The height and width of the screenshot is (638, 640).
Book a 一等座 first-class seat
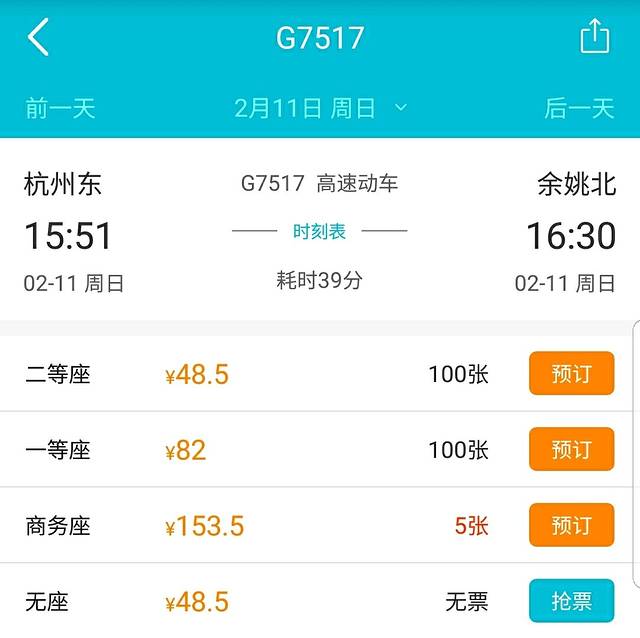[571, 449]
